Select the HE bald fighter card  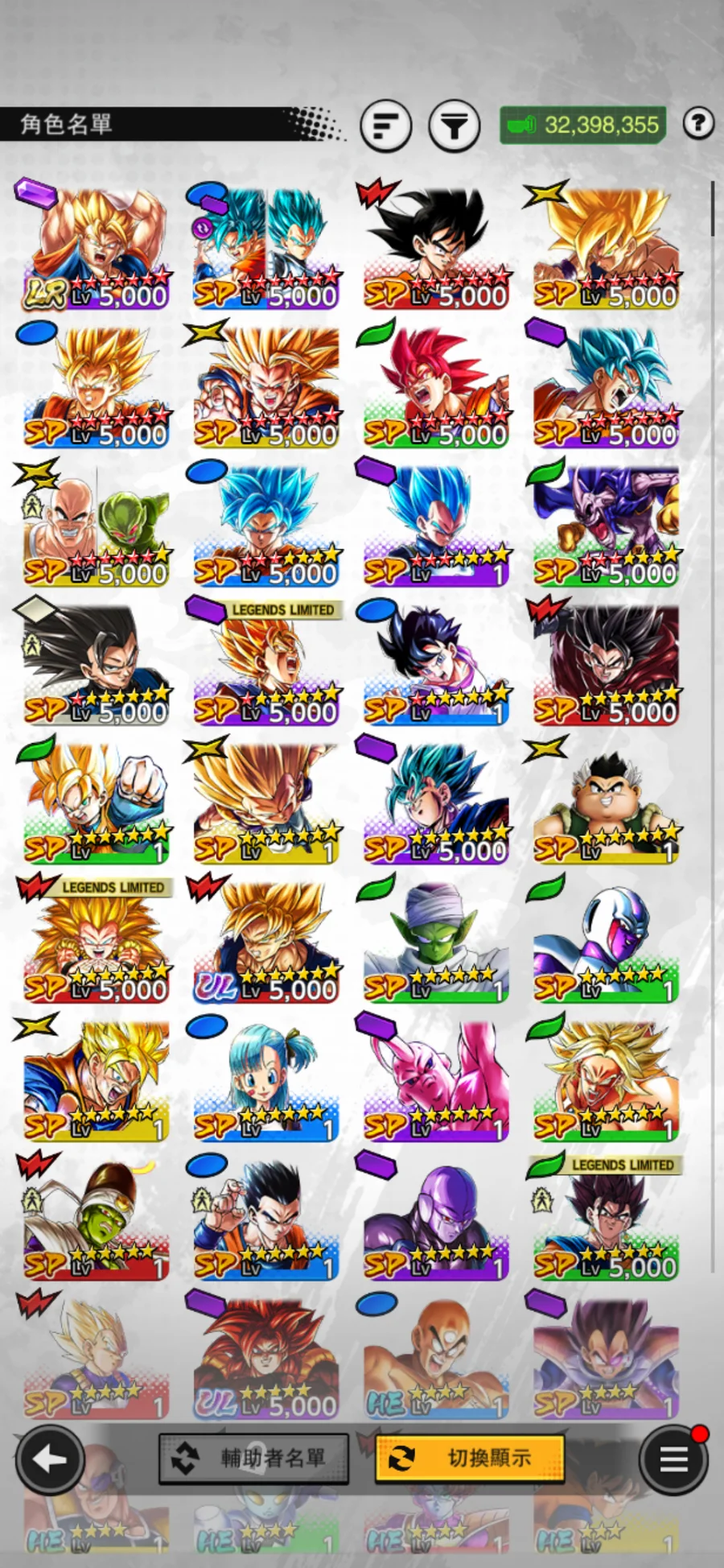tap(436, 1358)
